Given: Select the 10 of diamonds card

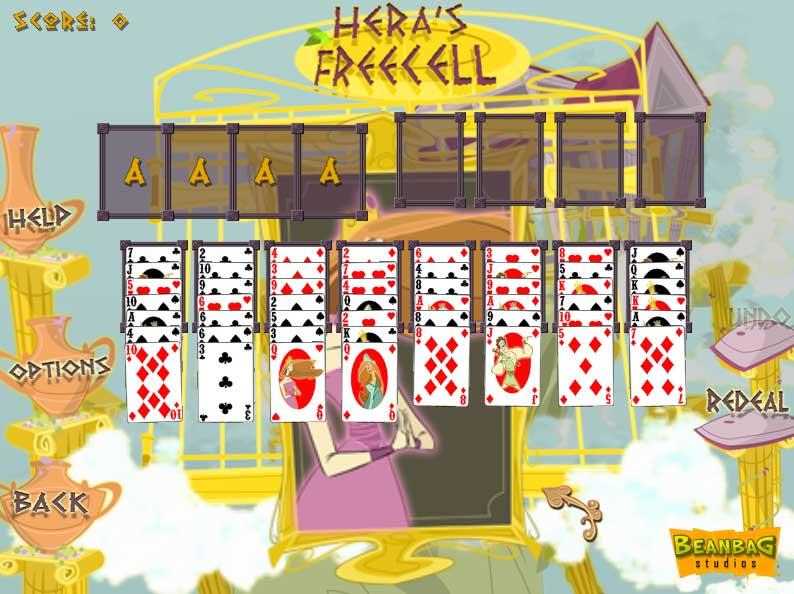Looking at the screenshot, I should click(153, 380).
